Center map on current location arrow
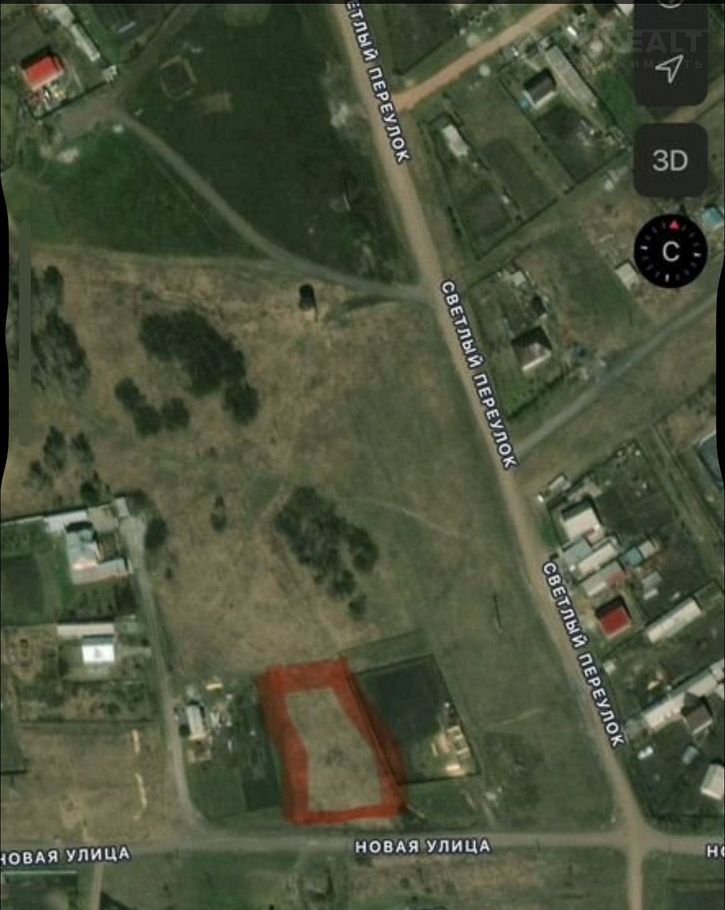Viewport: 725px width, 910px height. [x=671, y=68]
